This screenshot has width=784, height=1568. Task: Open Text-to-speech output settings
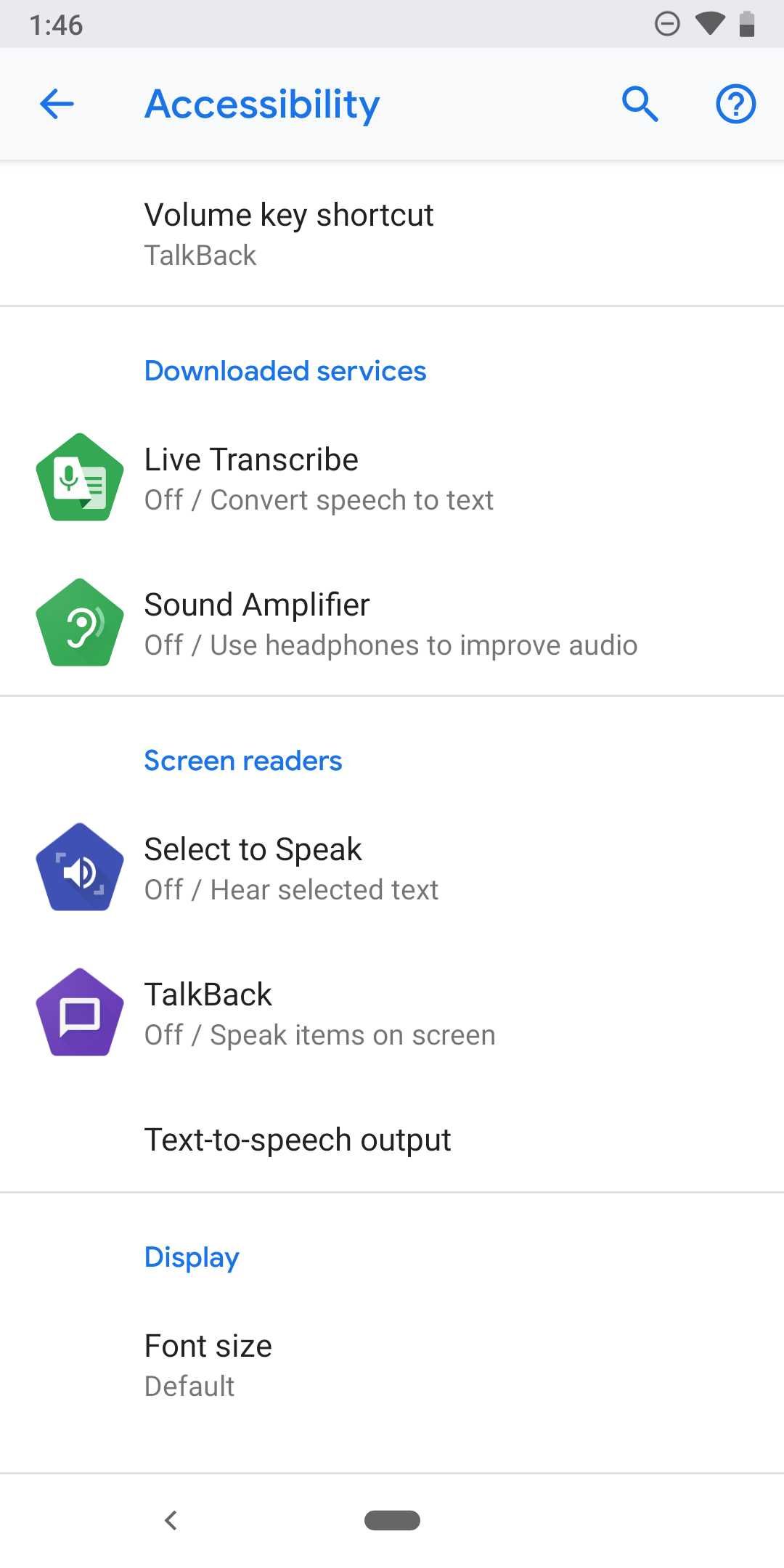coord(298,1139)
